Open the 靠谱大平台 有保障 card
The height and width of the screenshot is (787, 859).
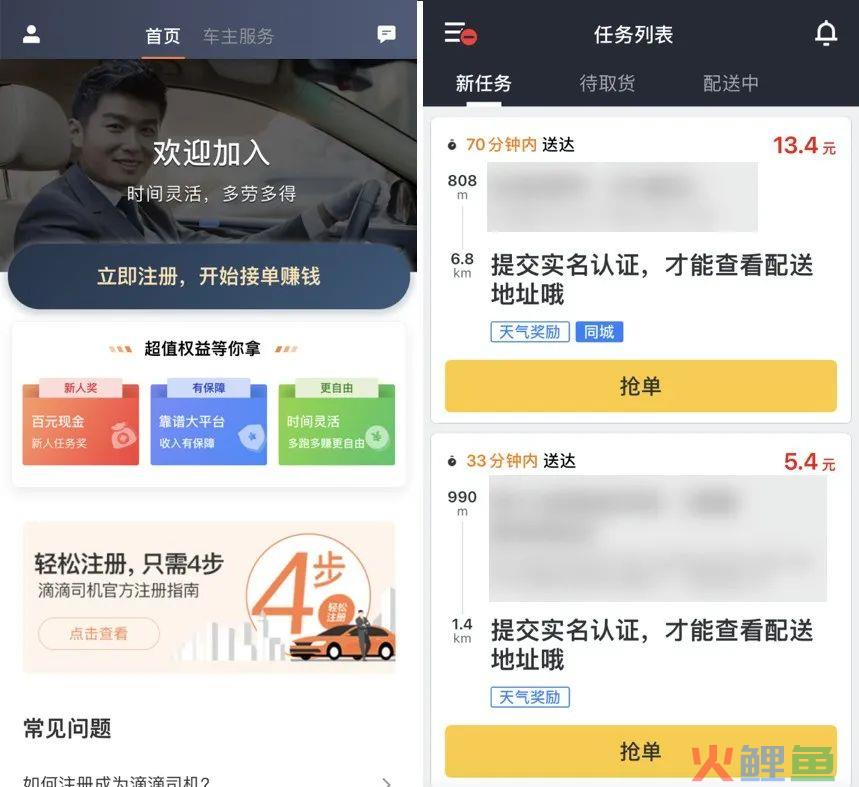pyautogui.click(x=208, y=424)
